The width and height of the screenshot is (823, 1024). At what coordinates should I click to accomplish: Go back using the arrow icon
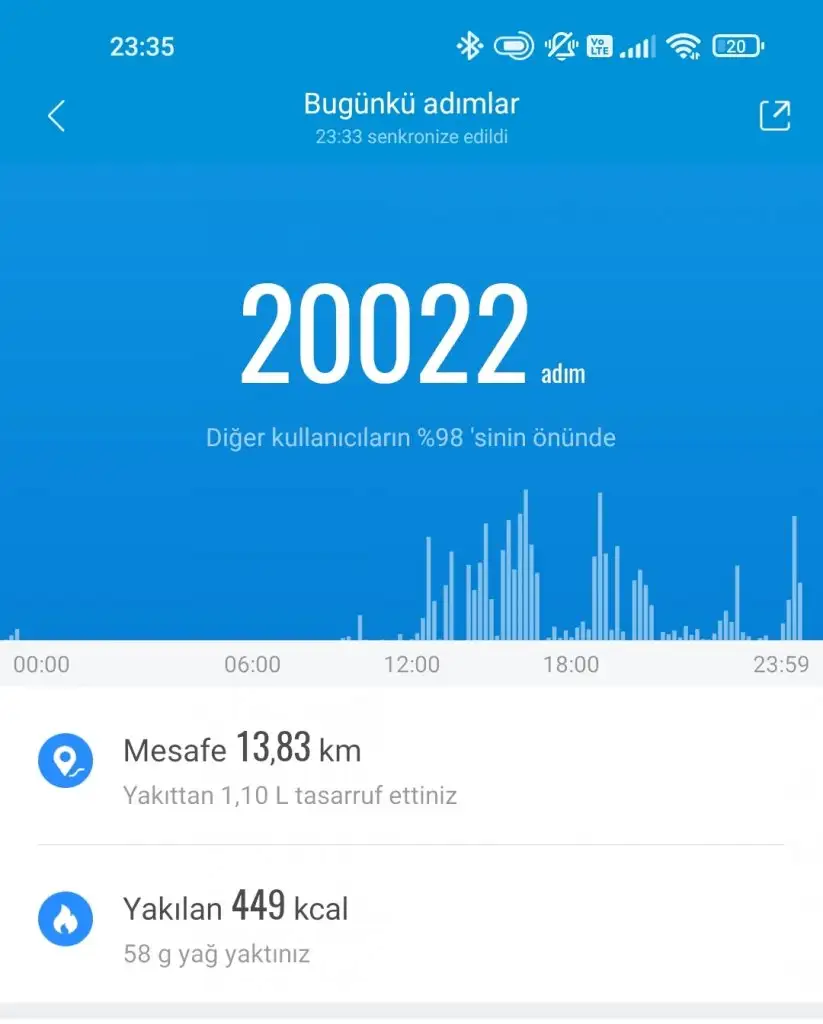56,116
